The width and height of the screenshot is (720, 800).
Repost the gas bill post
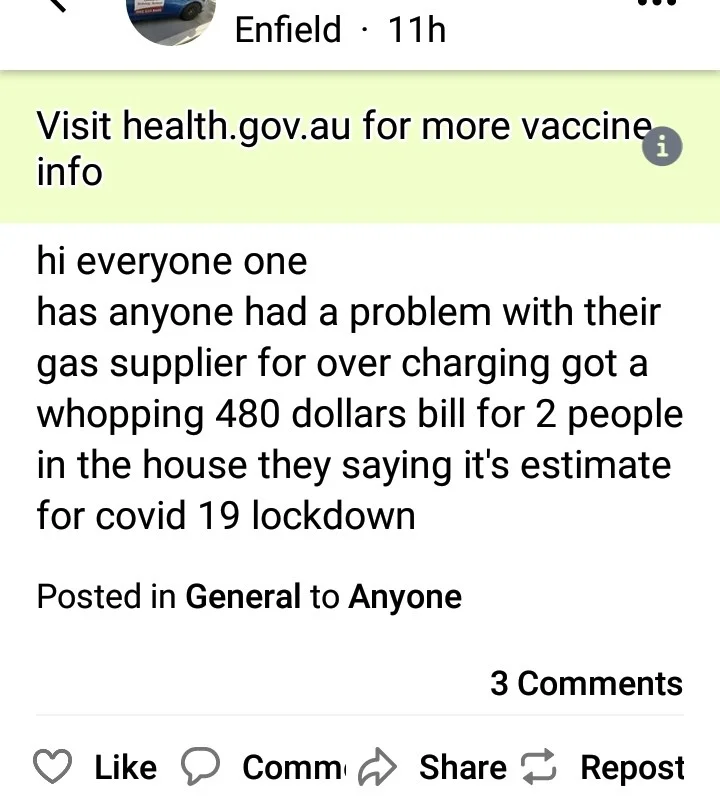[612, 767]
